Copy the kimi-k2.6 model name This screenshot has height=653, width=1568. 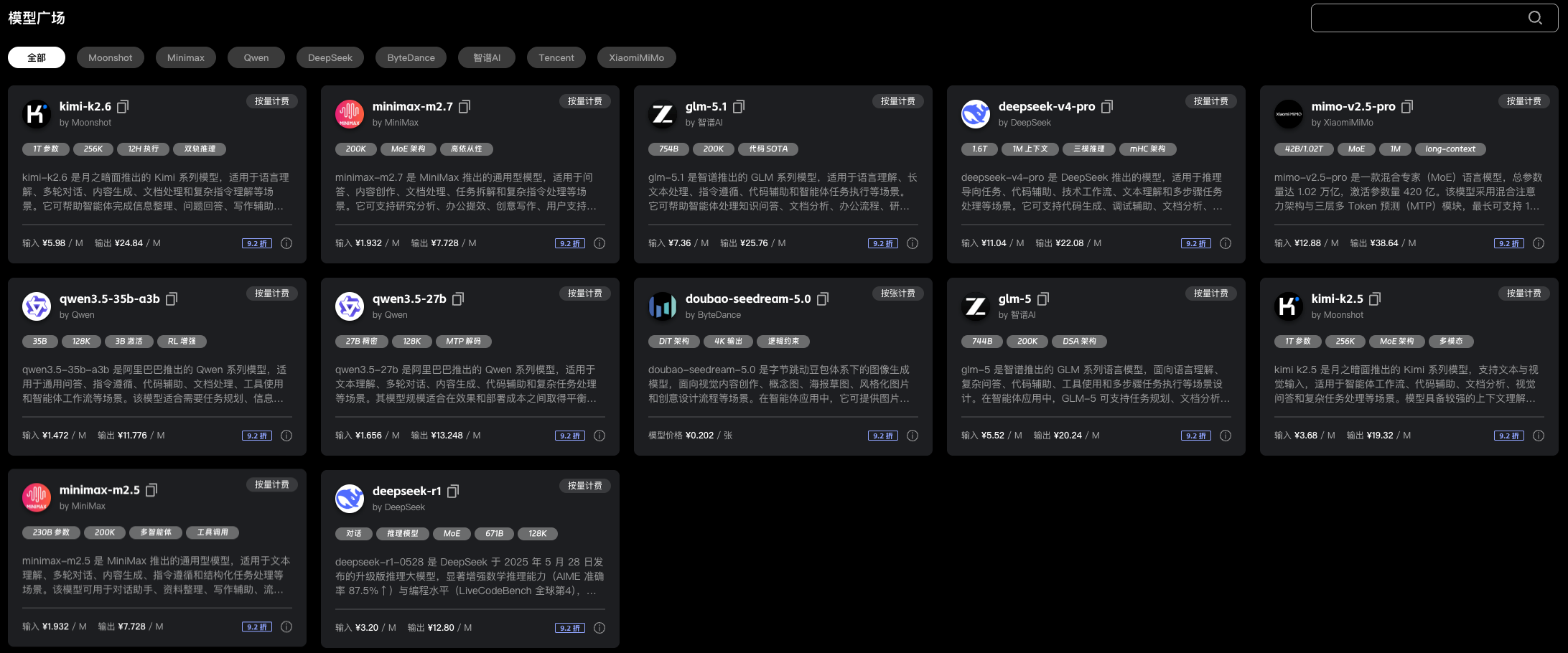pos(123,106)
